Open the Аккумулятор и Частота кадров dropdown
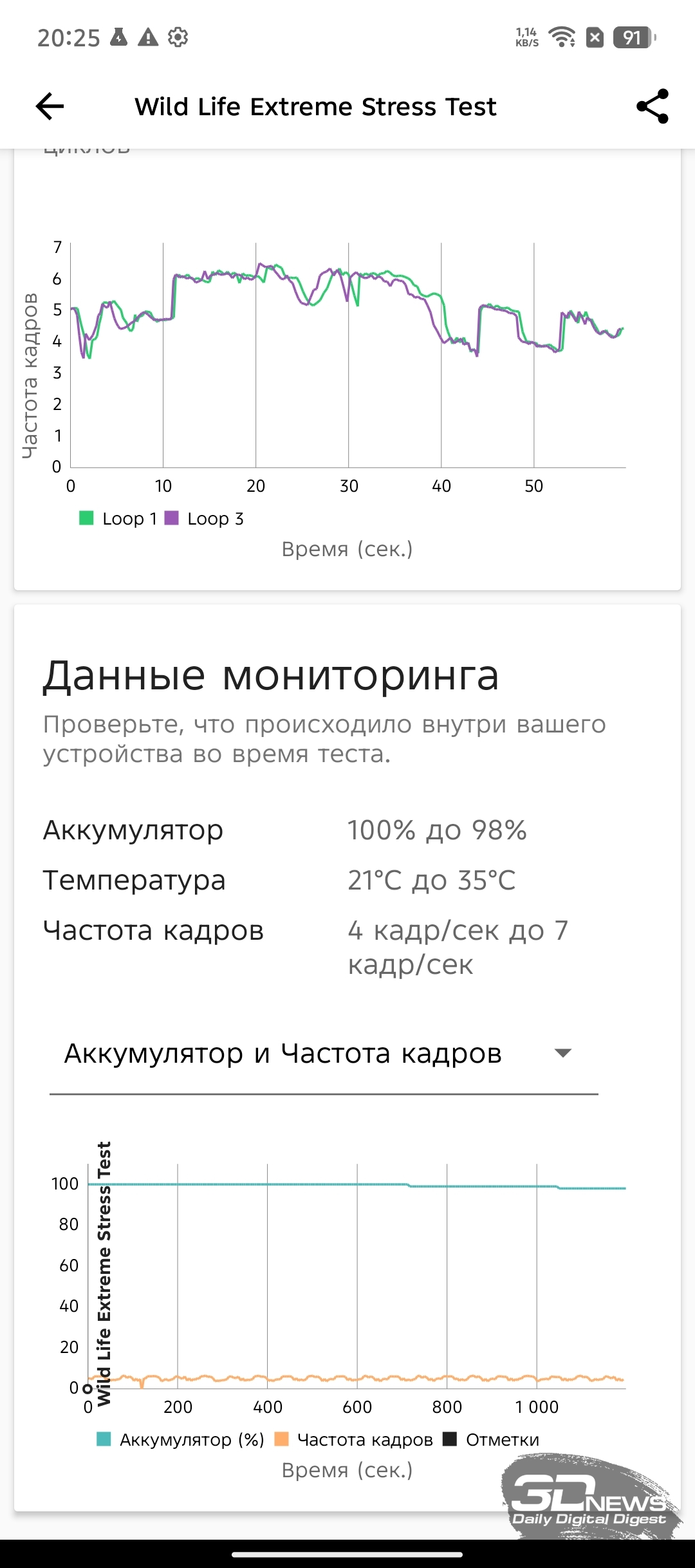695x1568 pixels. coord(324,1054)
